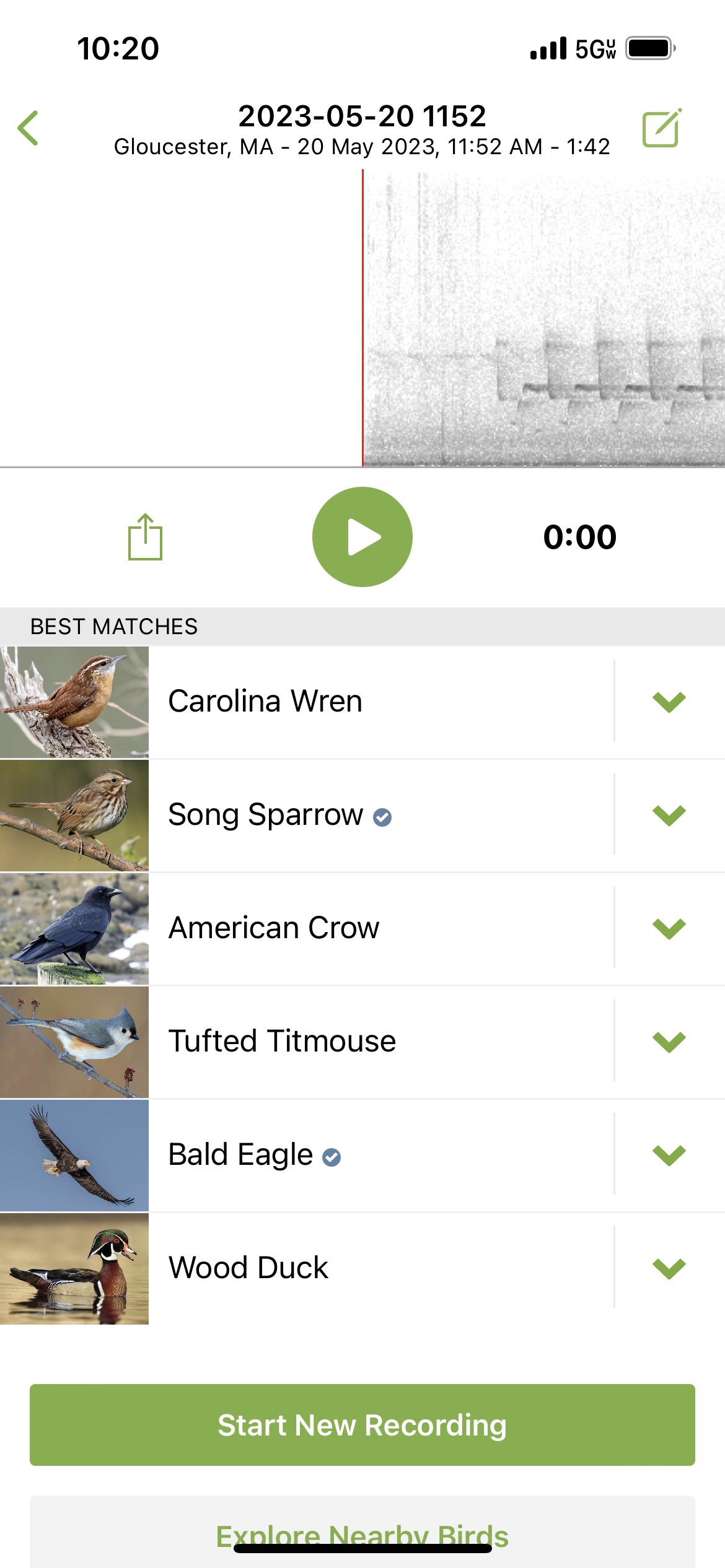Expand the Bald Eagle chevron
Image resolution: width=725 pixels, height=1568 pixels.
[669, 1155]
